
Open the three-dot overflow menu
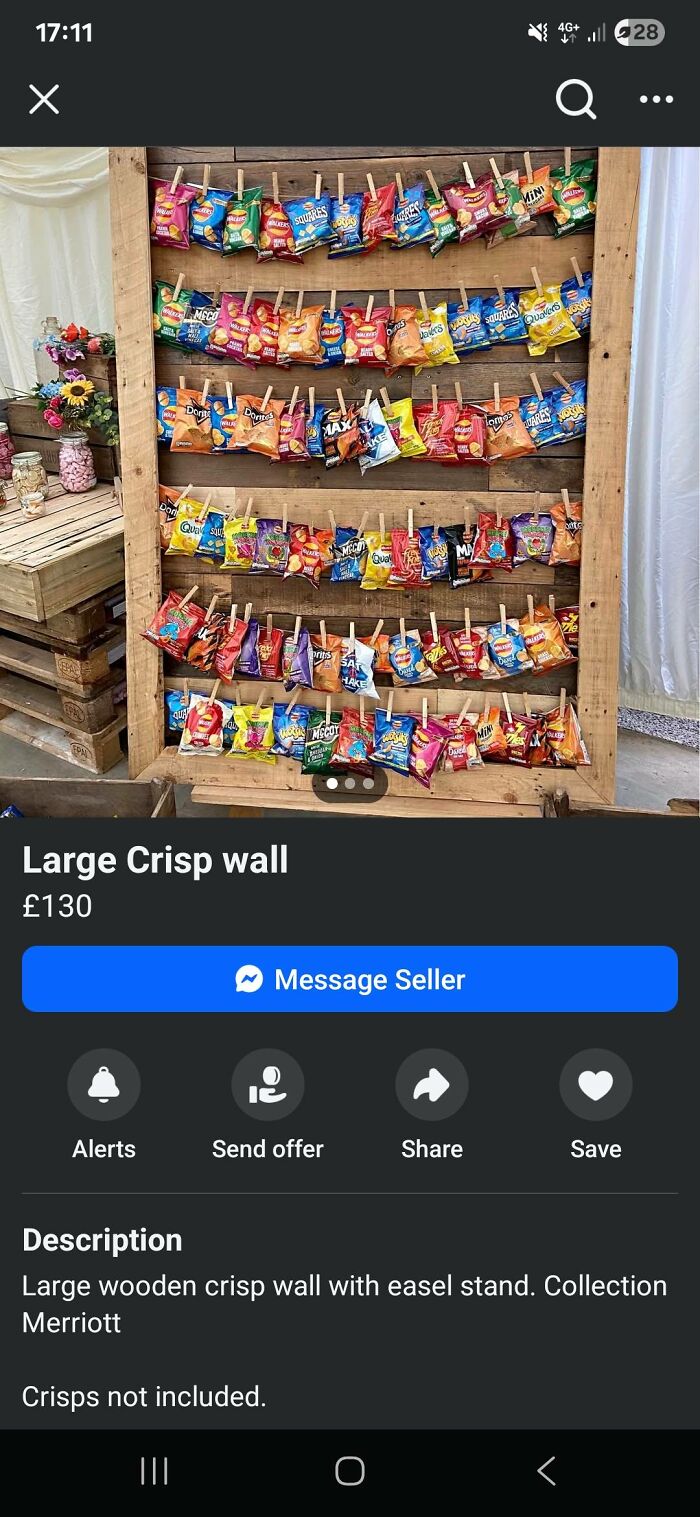[x=656, y=99]
